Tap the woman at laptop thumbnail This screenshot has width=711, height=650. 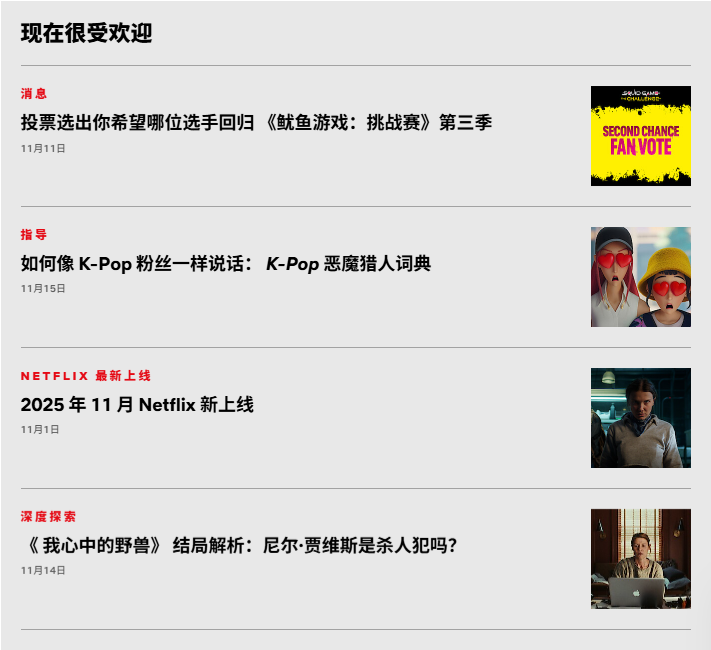(640, 559)
